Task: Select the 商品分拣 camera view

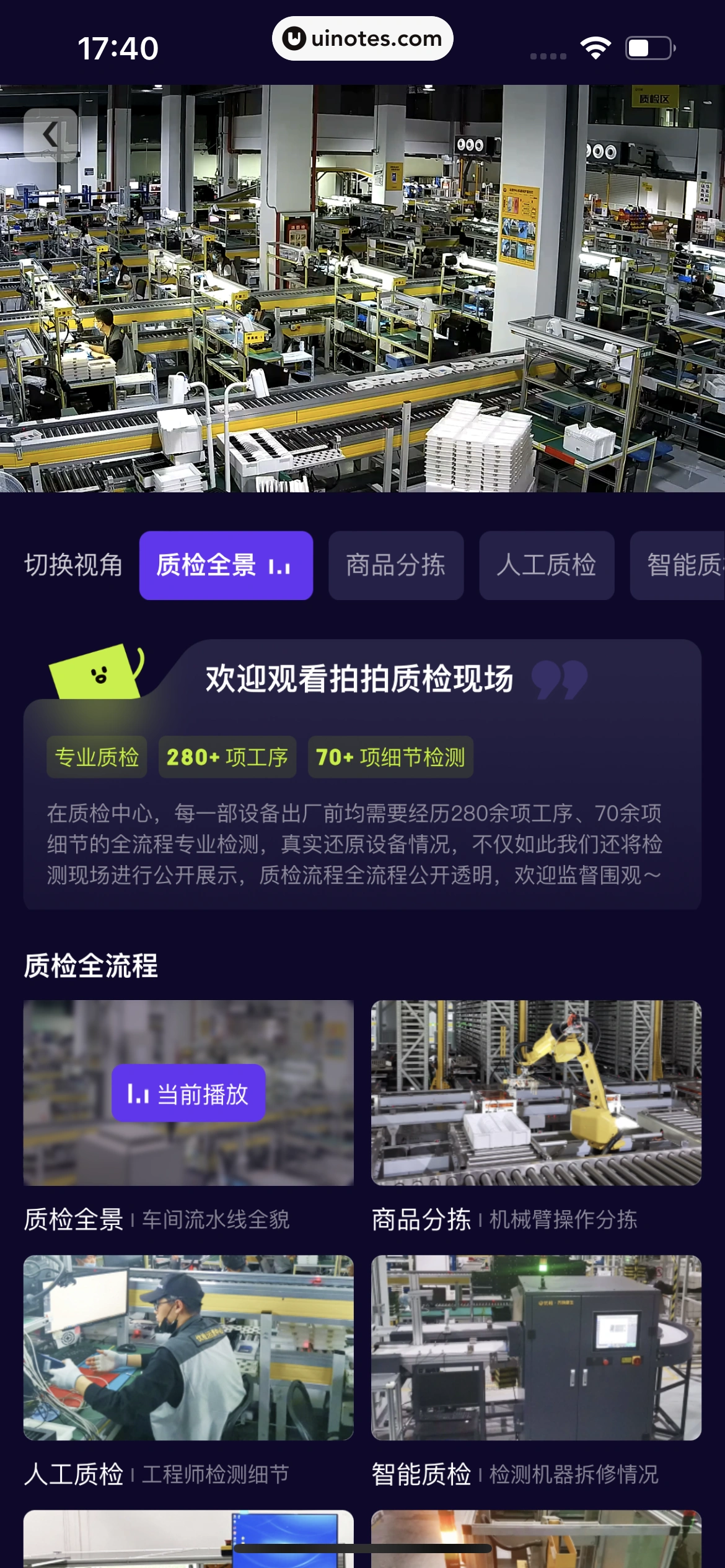Action: click(396, 565)
